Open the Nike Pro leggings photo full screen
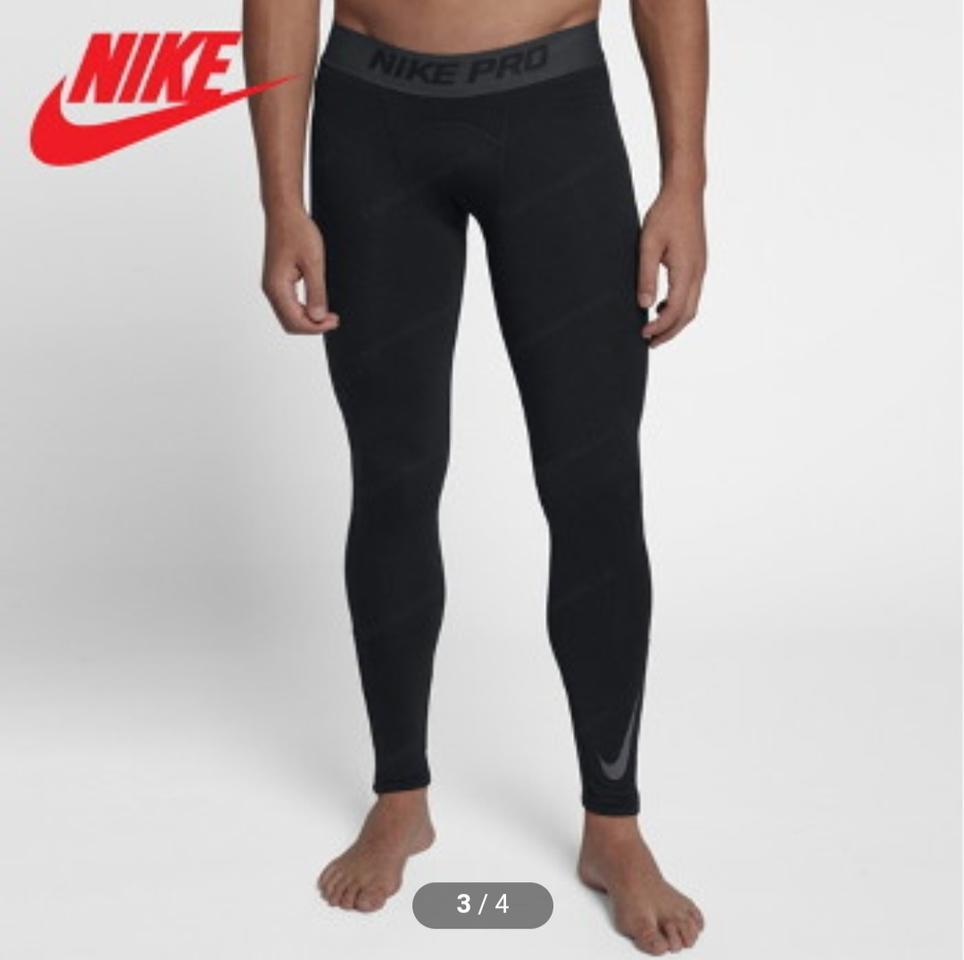Image resolution: width=964 pixels, height=960 pixels. tap(482, 450)
